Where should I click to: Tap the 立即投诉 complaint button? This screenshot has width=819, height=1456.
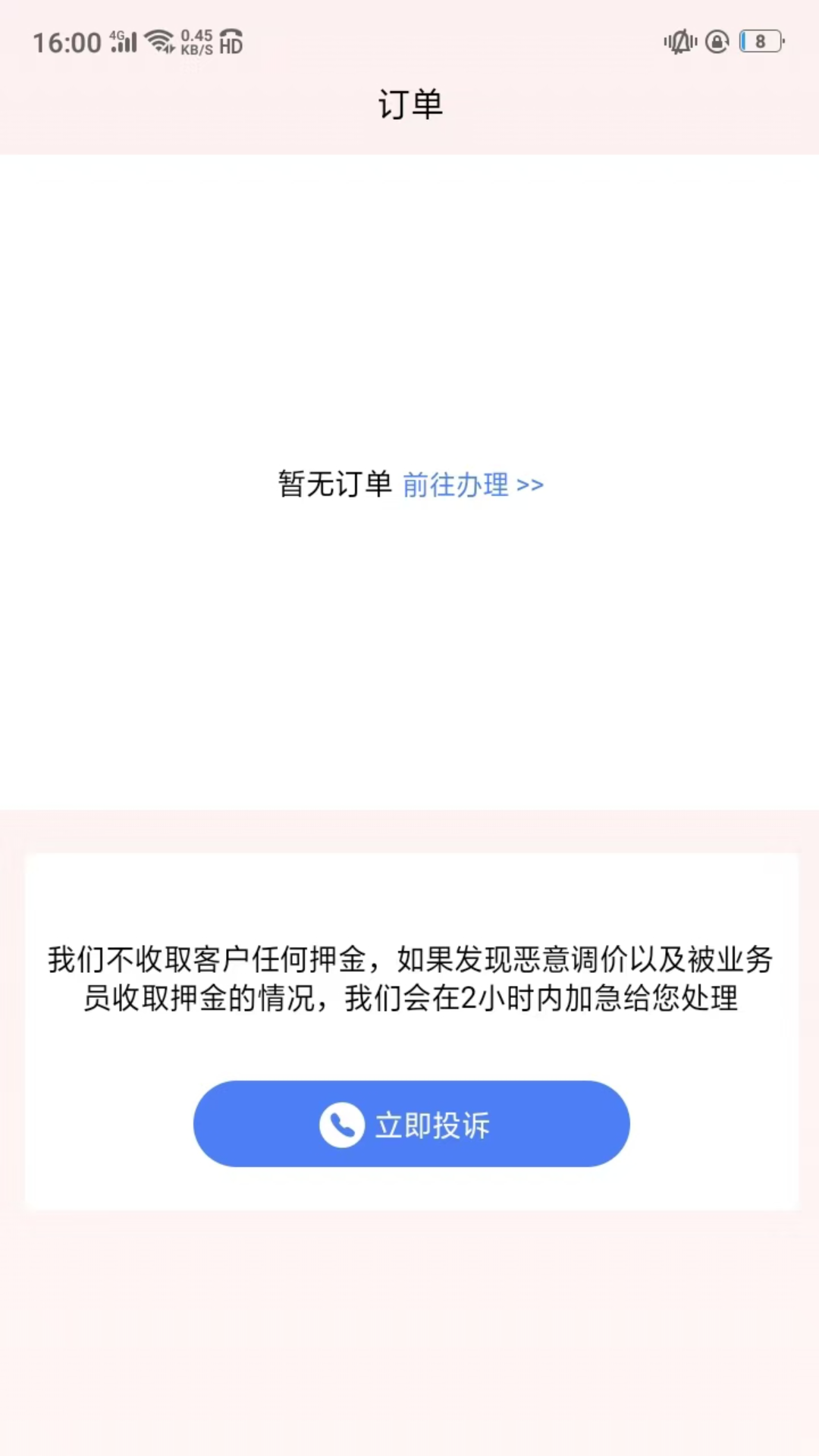(411, 1124)
